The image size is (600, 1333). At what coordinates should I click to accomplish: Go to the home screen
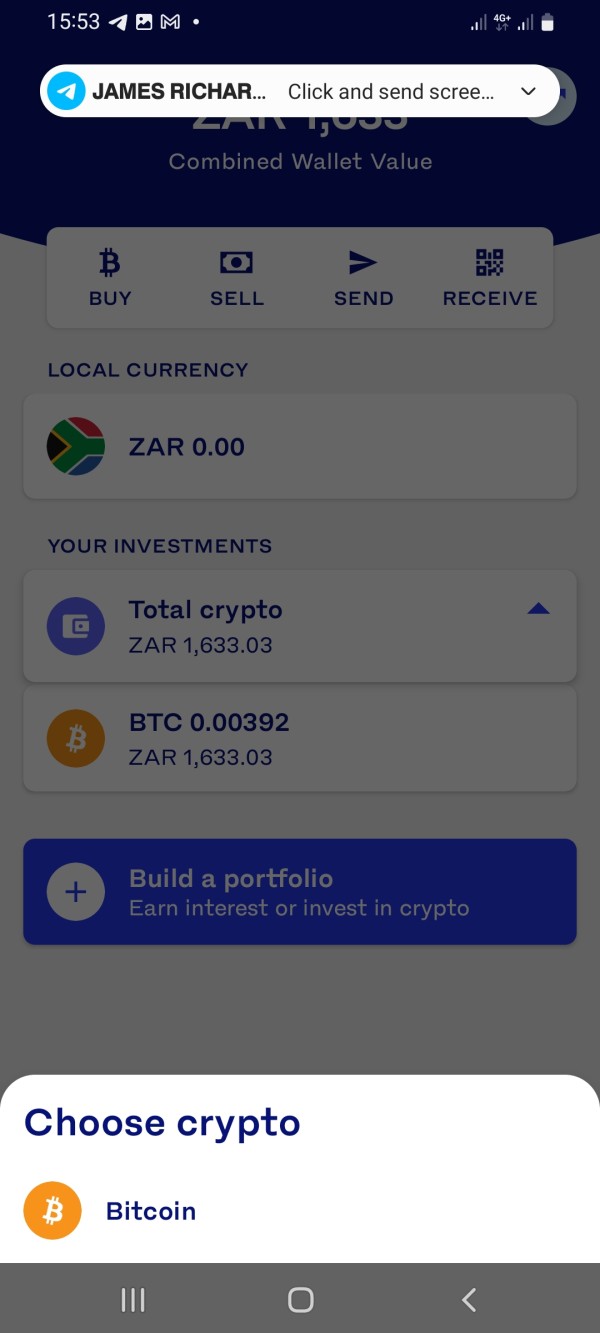click(x=300, y=1299)
